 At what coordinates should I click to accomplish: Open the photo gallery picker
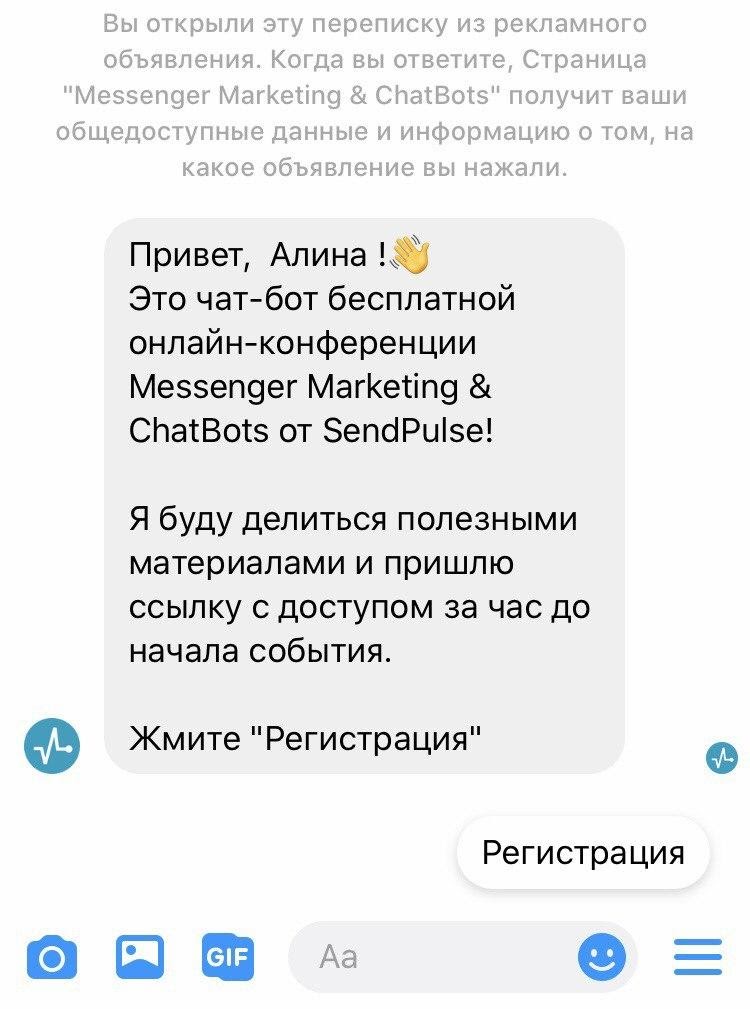pyautogui.click(x=141, y=956)
